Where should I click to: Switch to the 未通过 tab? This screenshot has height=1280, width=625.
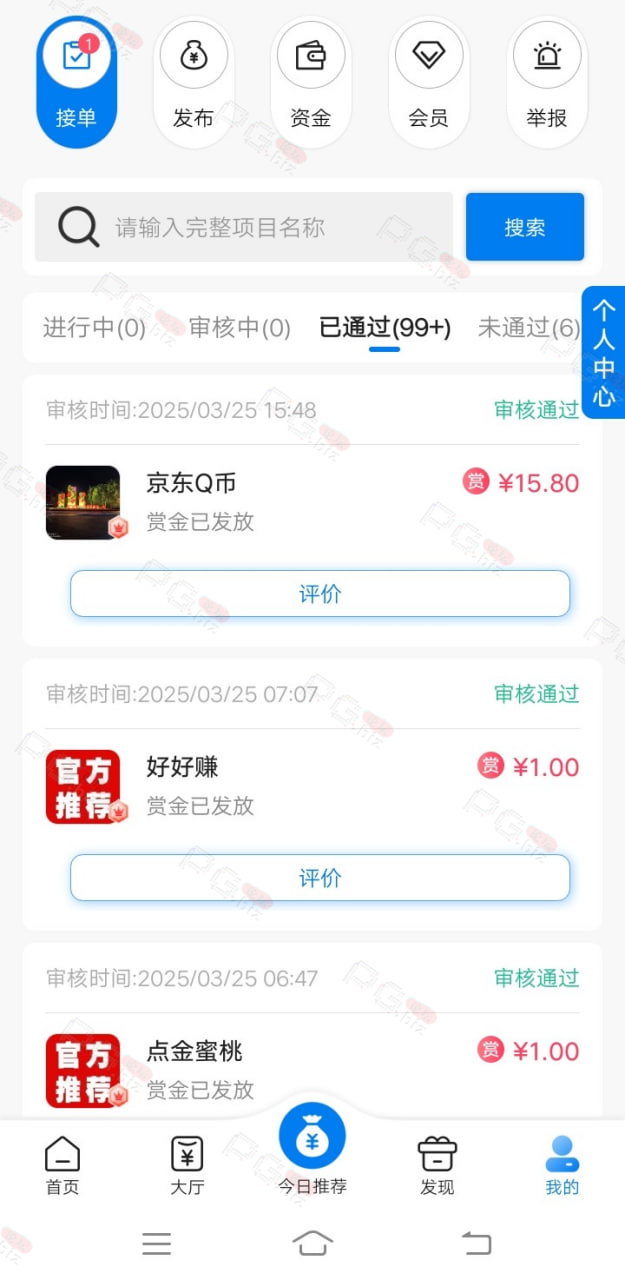tap(529, 327)
